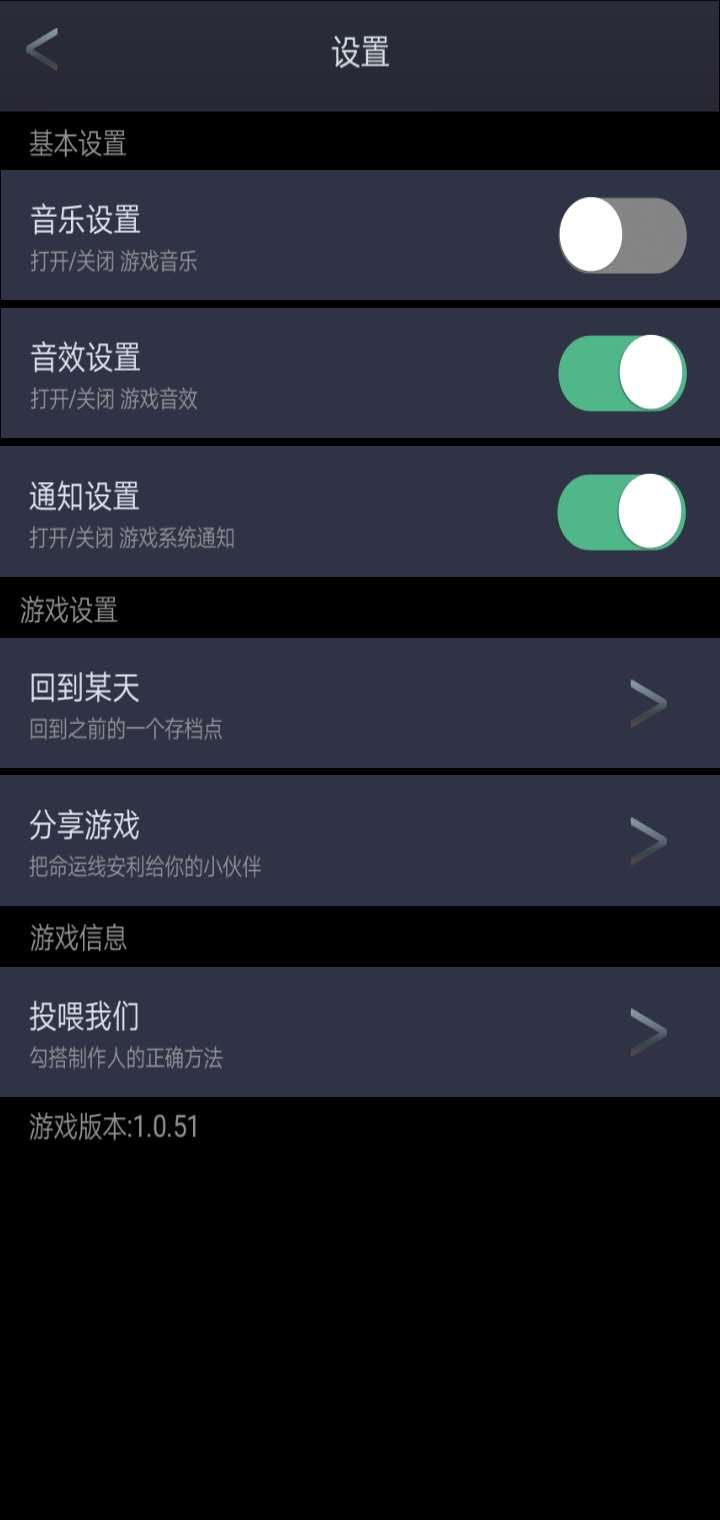Tap the 游戏信息 section header
The image size is (720, 1520).
point(66,940)
